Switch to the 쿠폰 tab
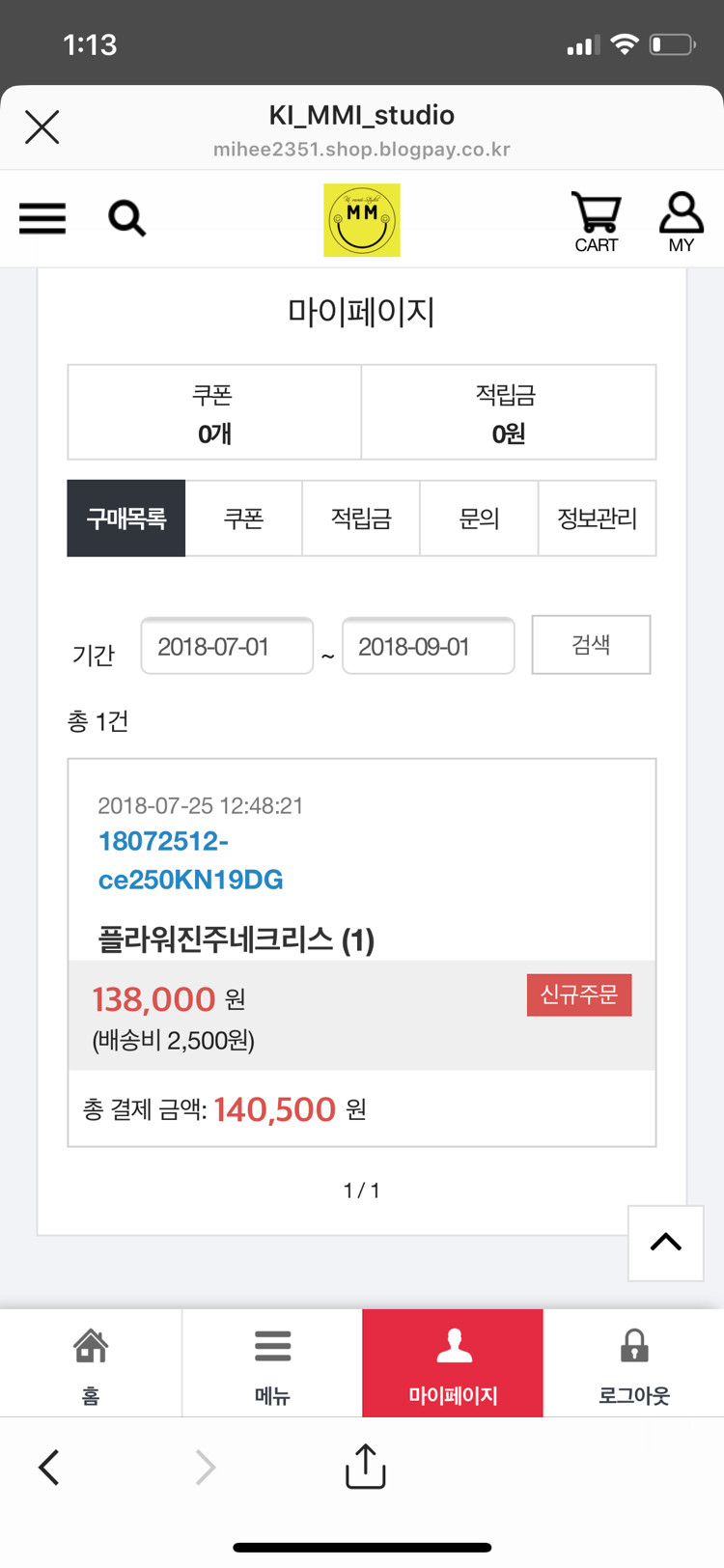 (x=243, y=518)
